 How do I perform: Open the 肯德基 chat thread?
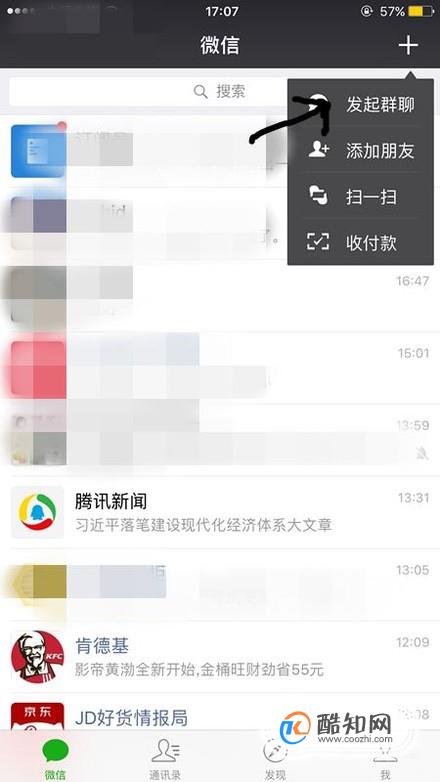220,656
